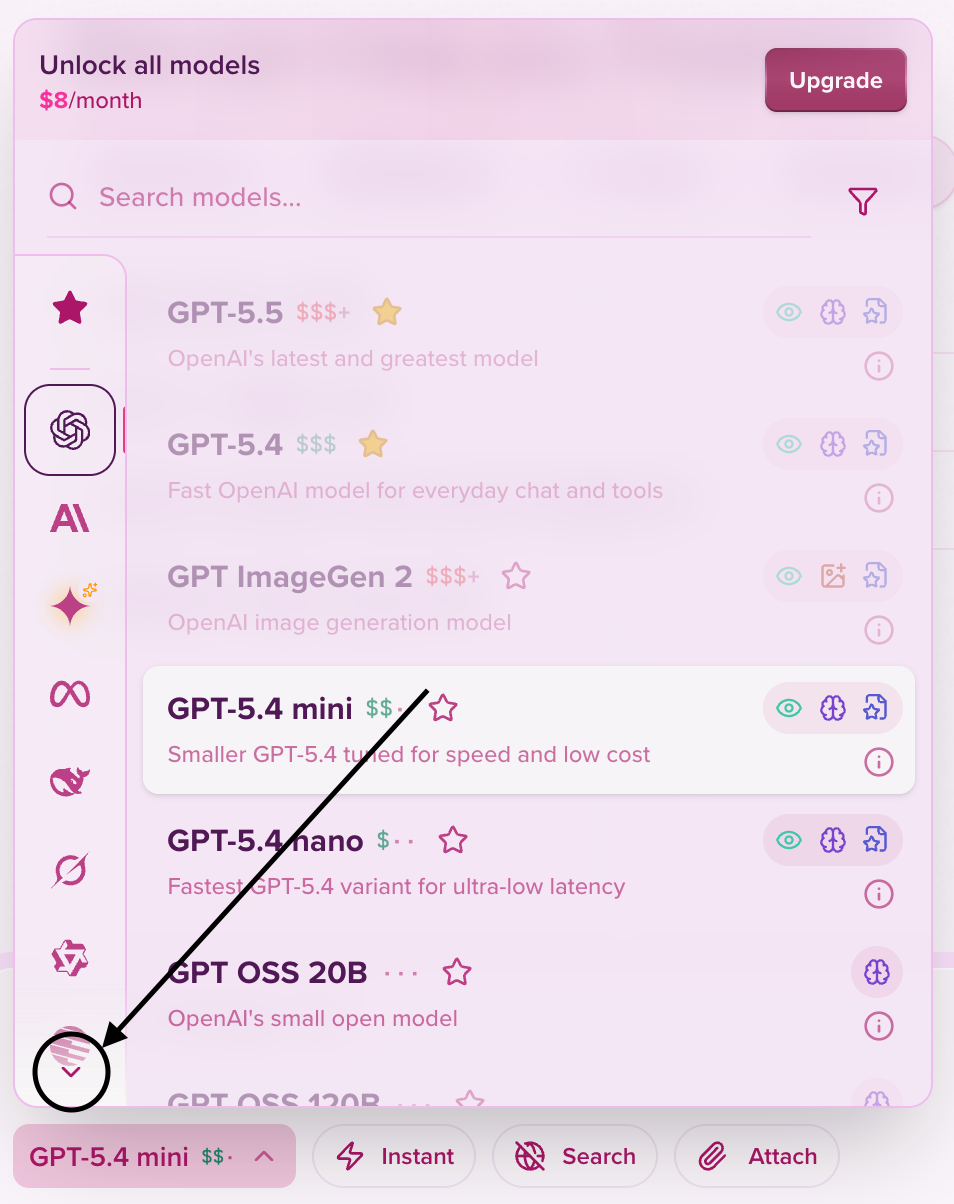This screenshot has width=954, height=1204.
Task: Enable web Search chip
Action: click(574, 1157)
